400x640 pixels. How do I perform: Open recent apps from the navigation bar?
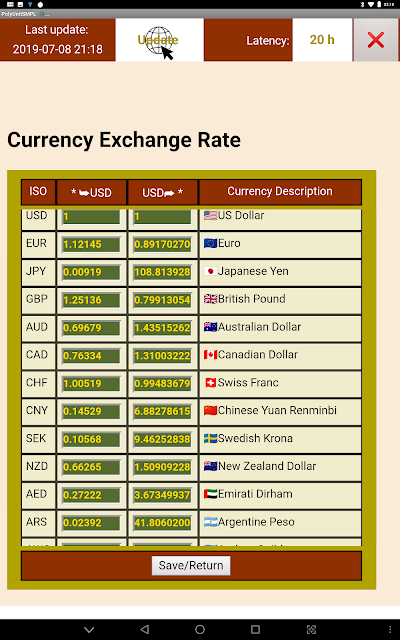(x=256, y=629)
